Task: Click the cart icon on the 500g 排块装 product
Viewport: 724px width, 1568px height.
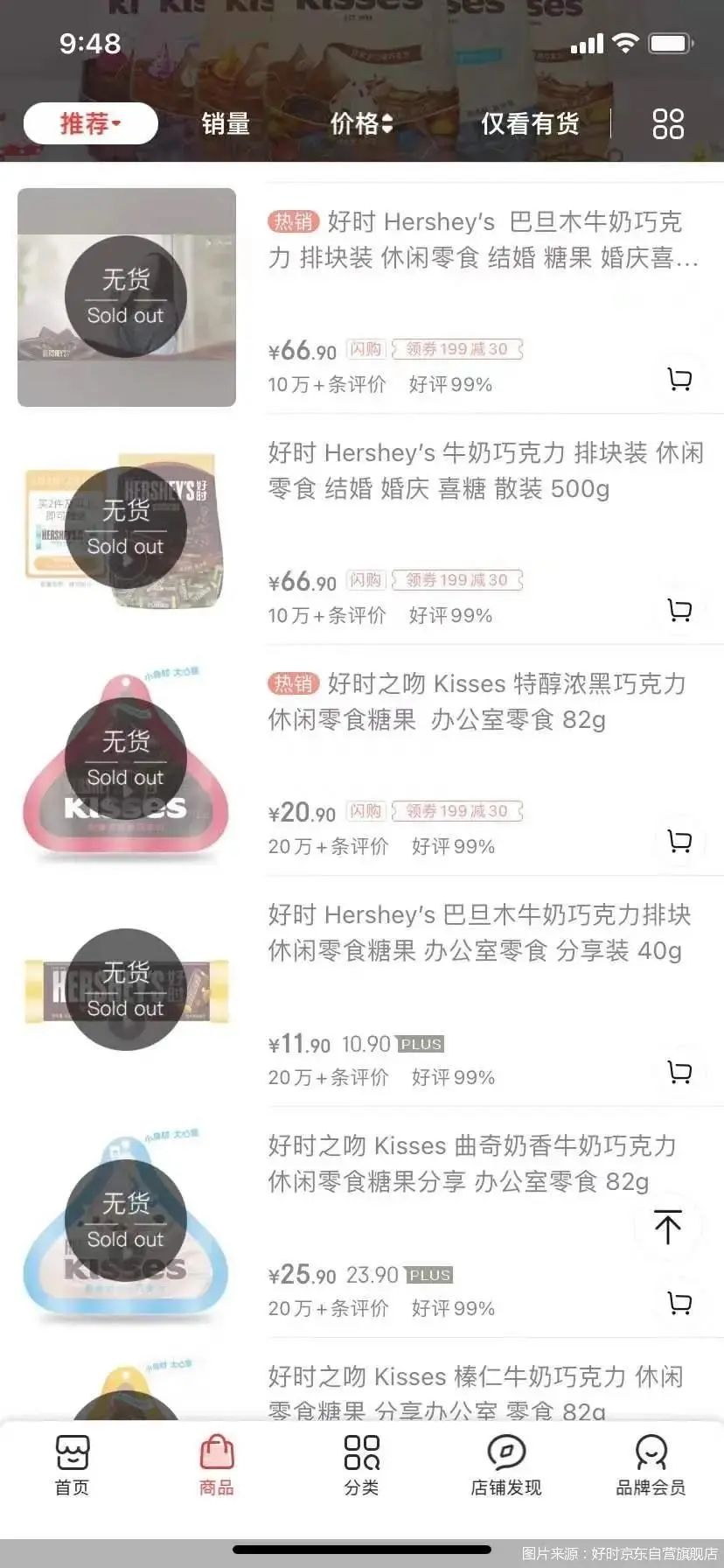Action: 680,610
